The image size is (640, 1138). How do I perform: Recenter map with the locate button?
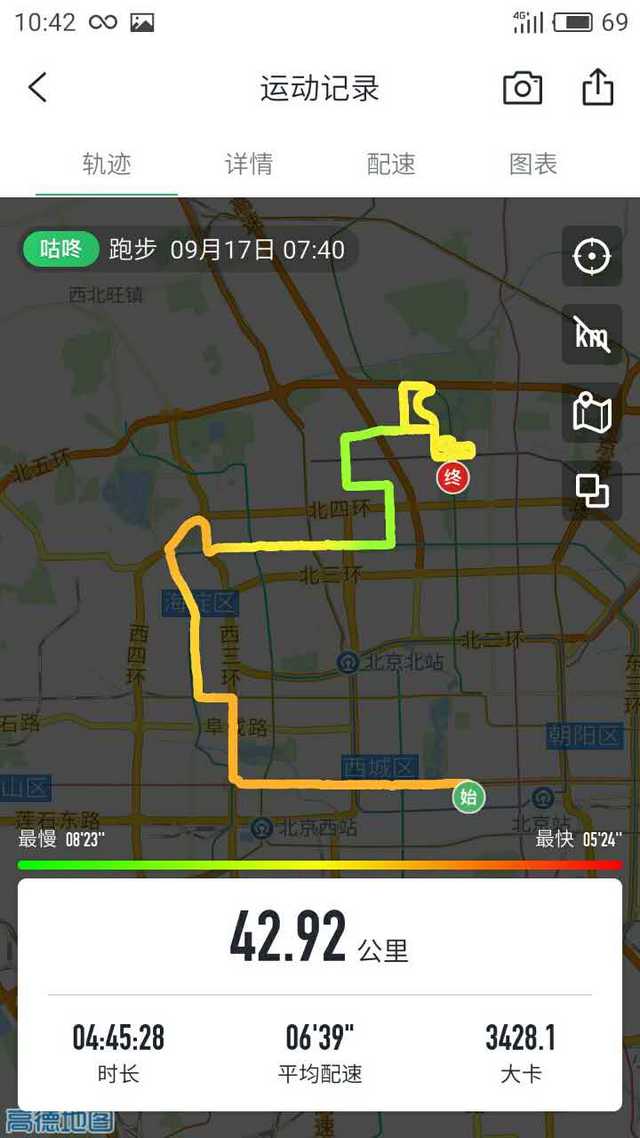[x=591, y=257]
